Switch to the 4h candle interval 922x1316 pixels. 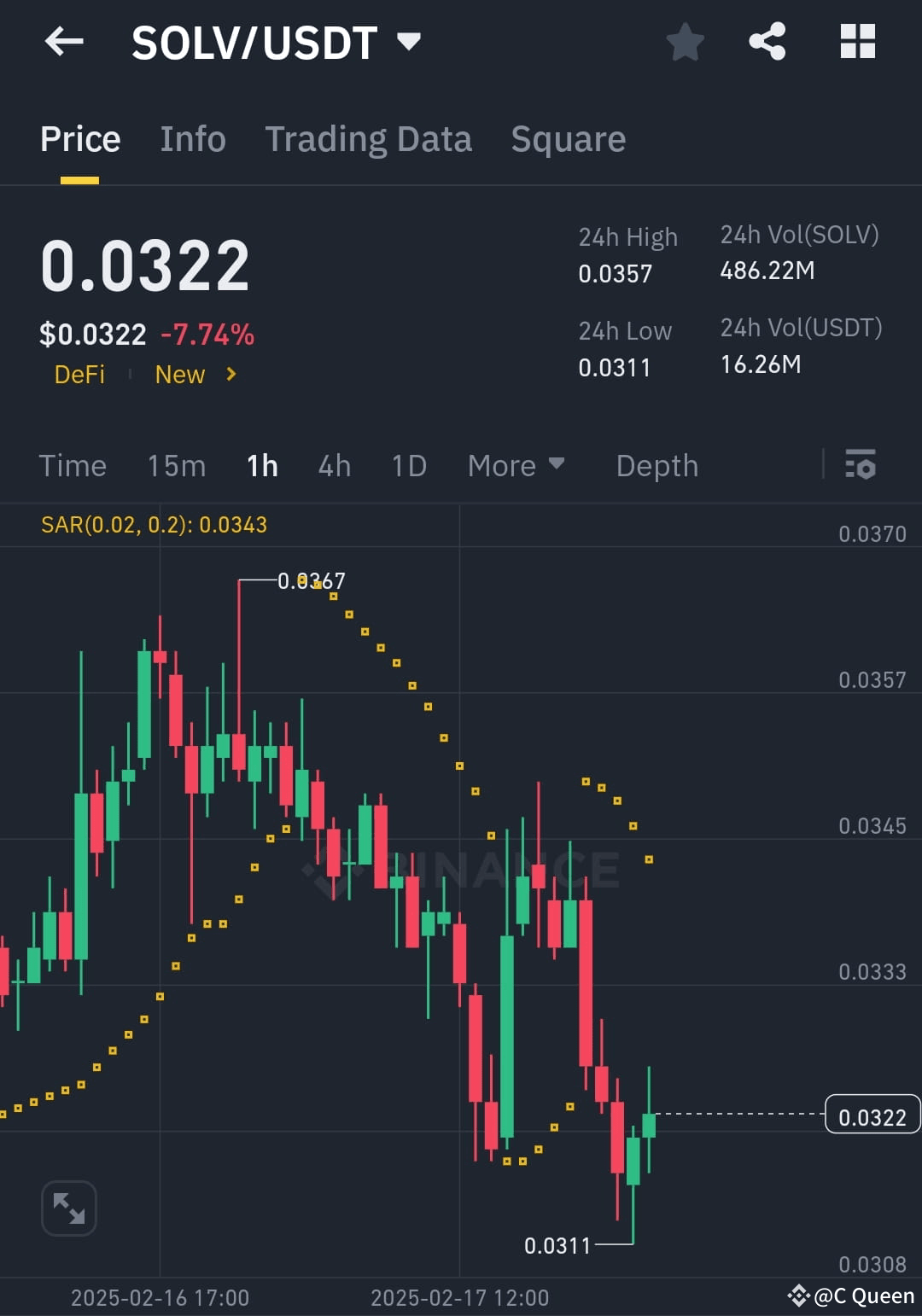click(334, 466)
